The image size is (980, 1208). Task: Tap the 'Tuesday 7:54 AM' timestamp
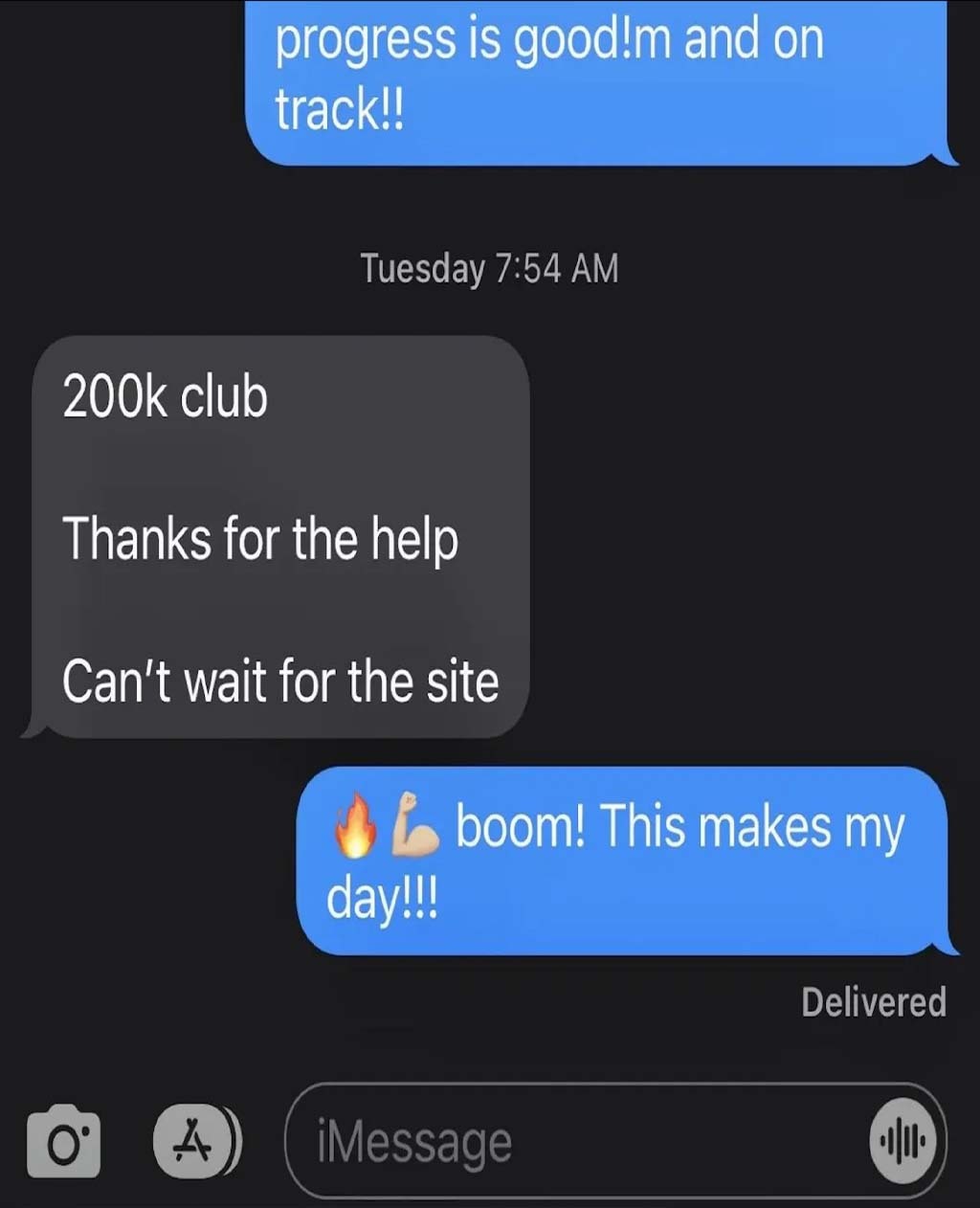point(489,268)
